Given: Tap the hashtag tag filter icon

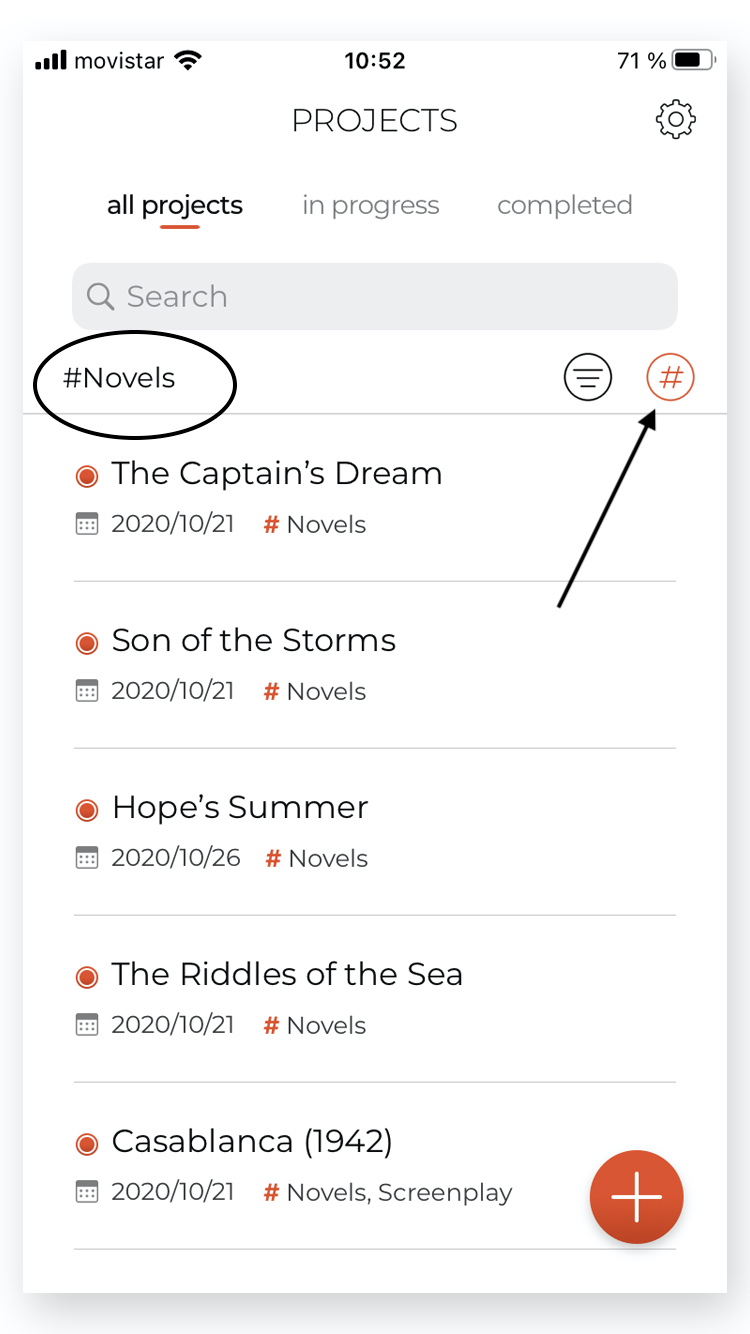Looking at the screenshot, I should pyautogui.click(x=670, y=378).
